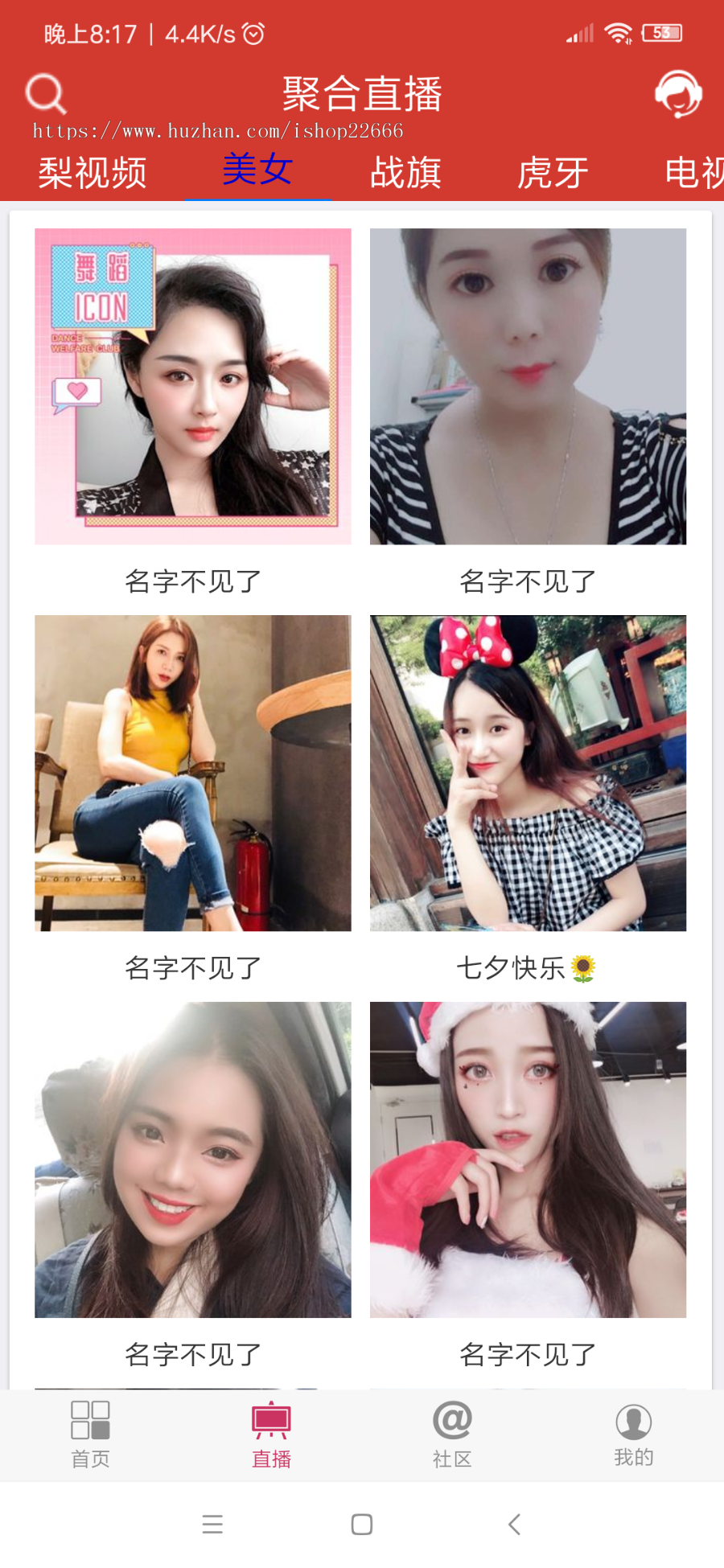
Task: Click the customer service headset icon
Action: tap(677, 94)
